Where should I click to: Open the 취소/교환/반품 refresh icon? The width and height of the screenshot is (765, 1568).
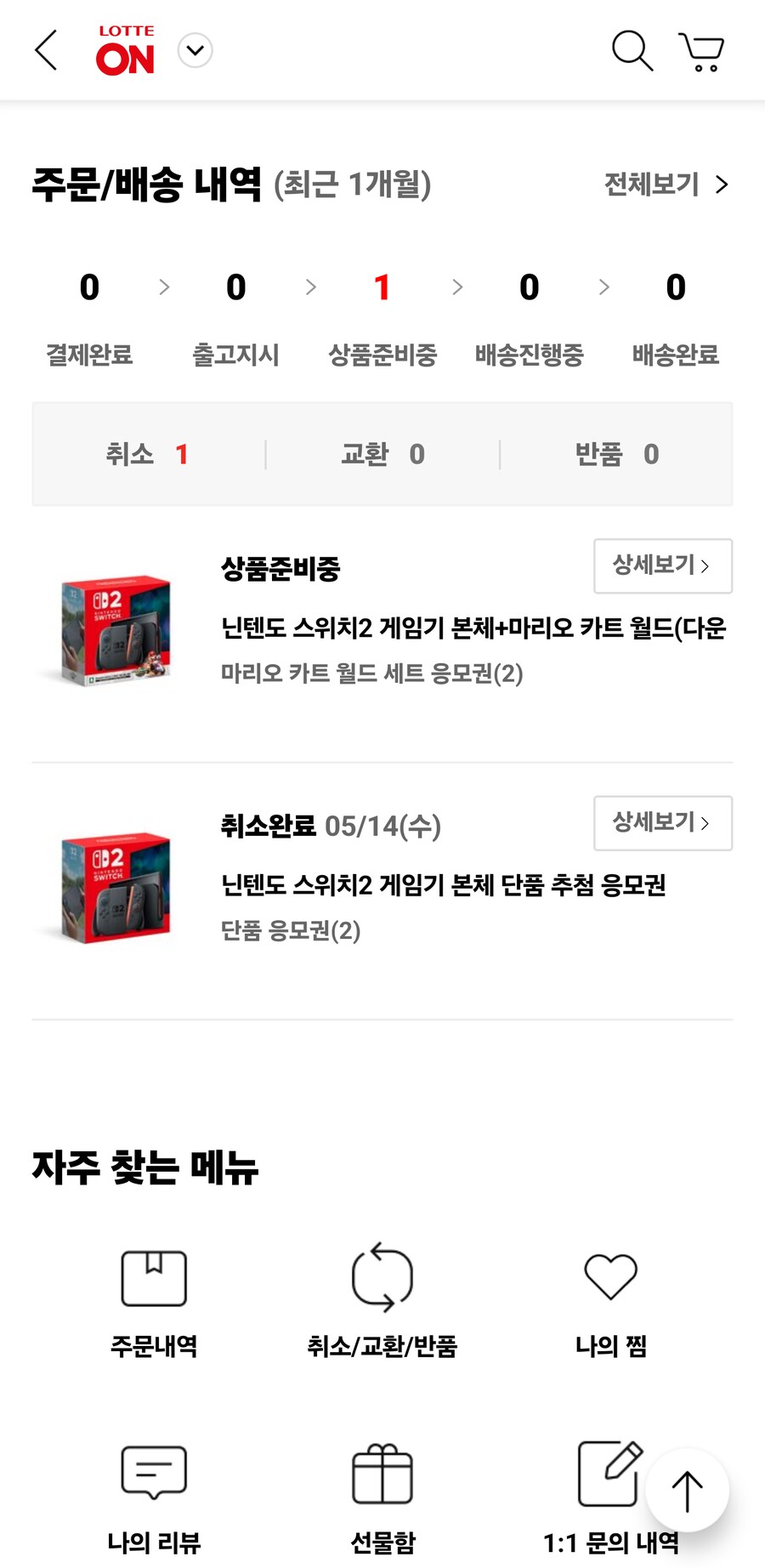(x=383, y=1275)
